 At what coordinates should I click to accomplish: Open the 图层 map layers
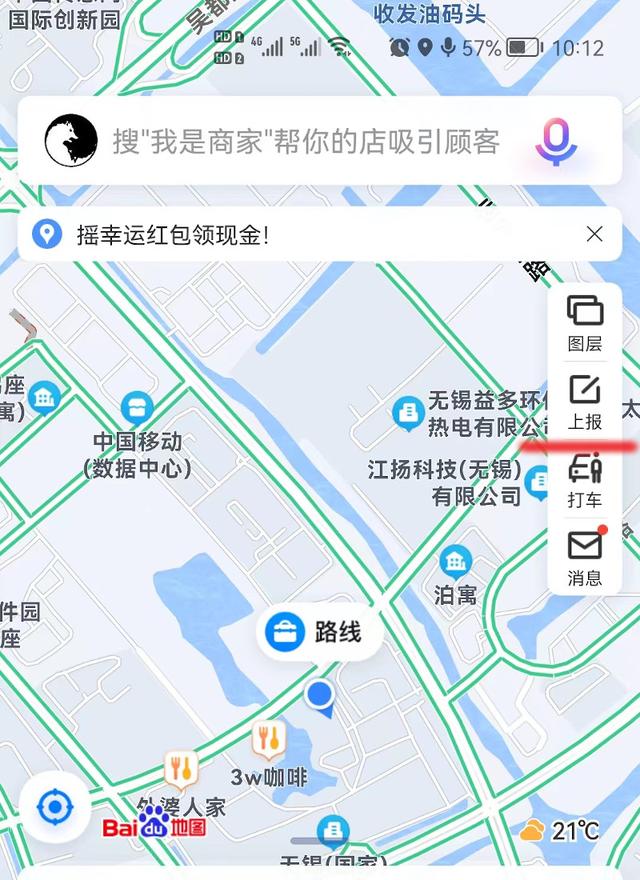[x=585, y=322]
